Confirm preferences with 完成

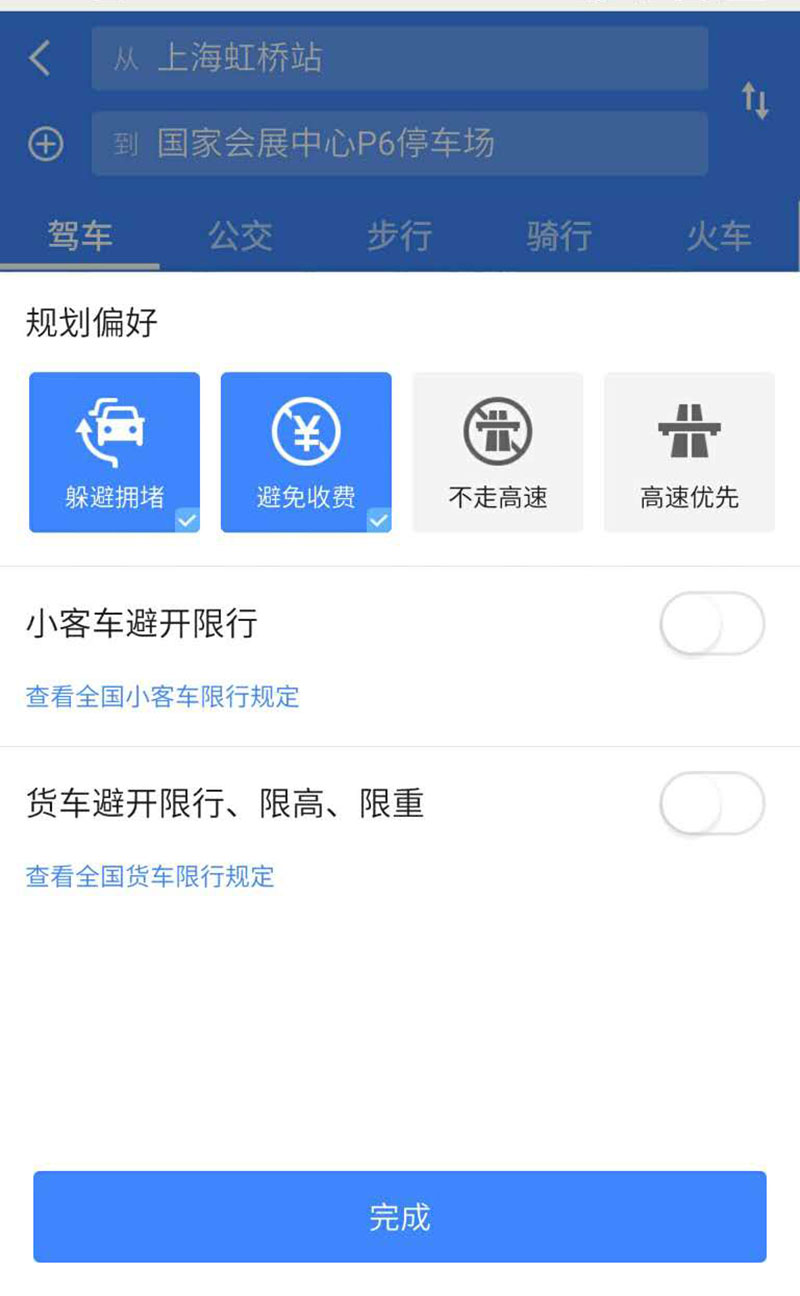pos(400,1217)
